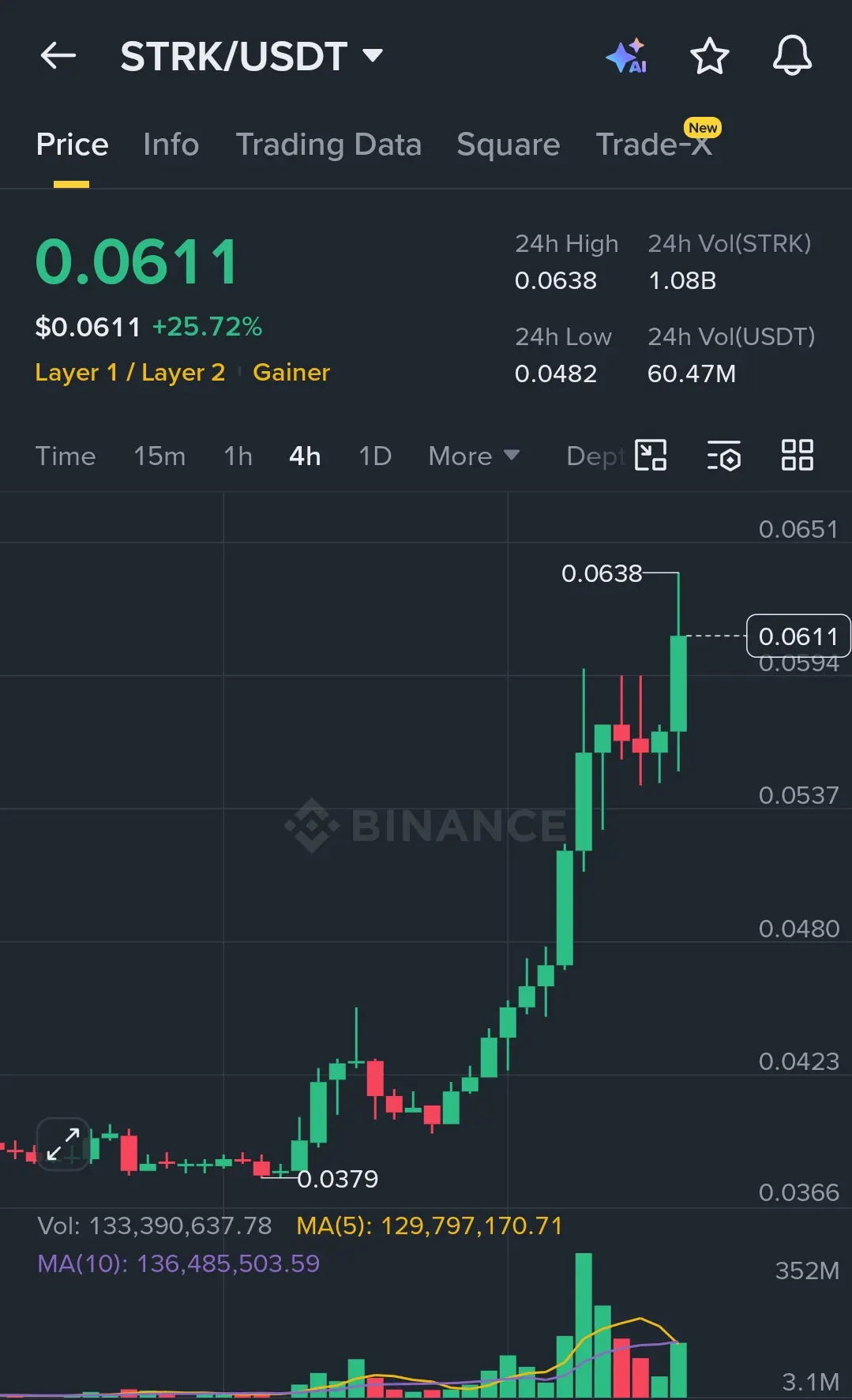
Task: Open price alerts bell
Action: tap(792, 56)
